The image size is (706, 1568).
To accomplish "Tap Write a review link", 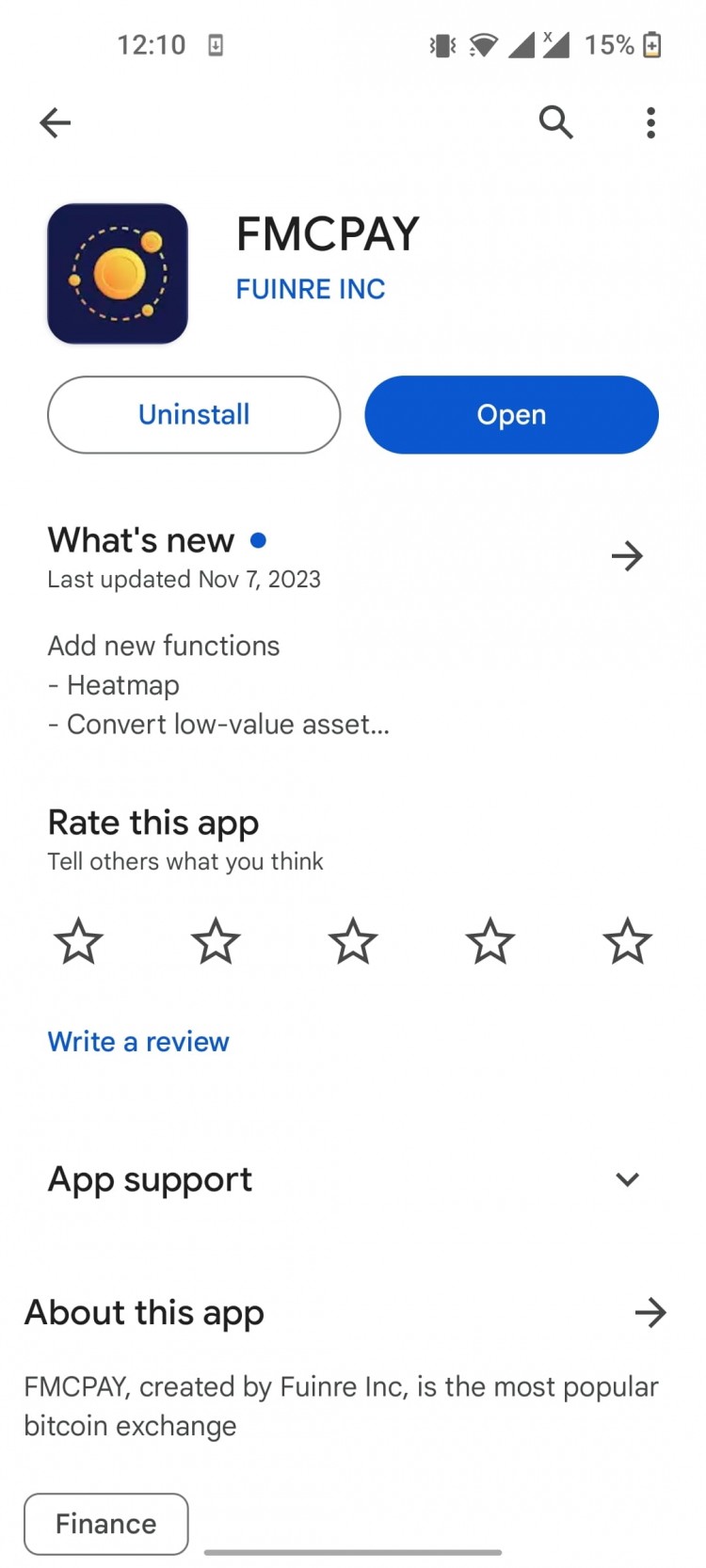I will click(138, 1042).
